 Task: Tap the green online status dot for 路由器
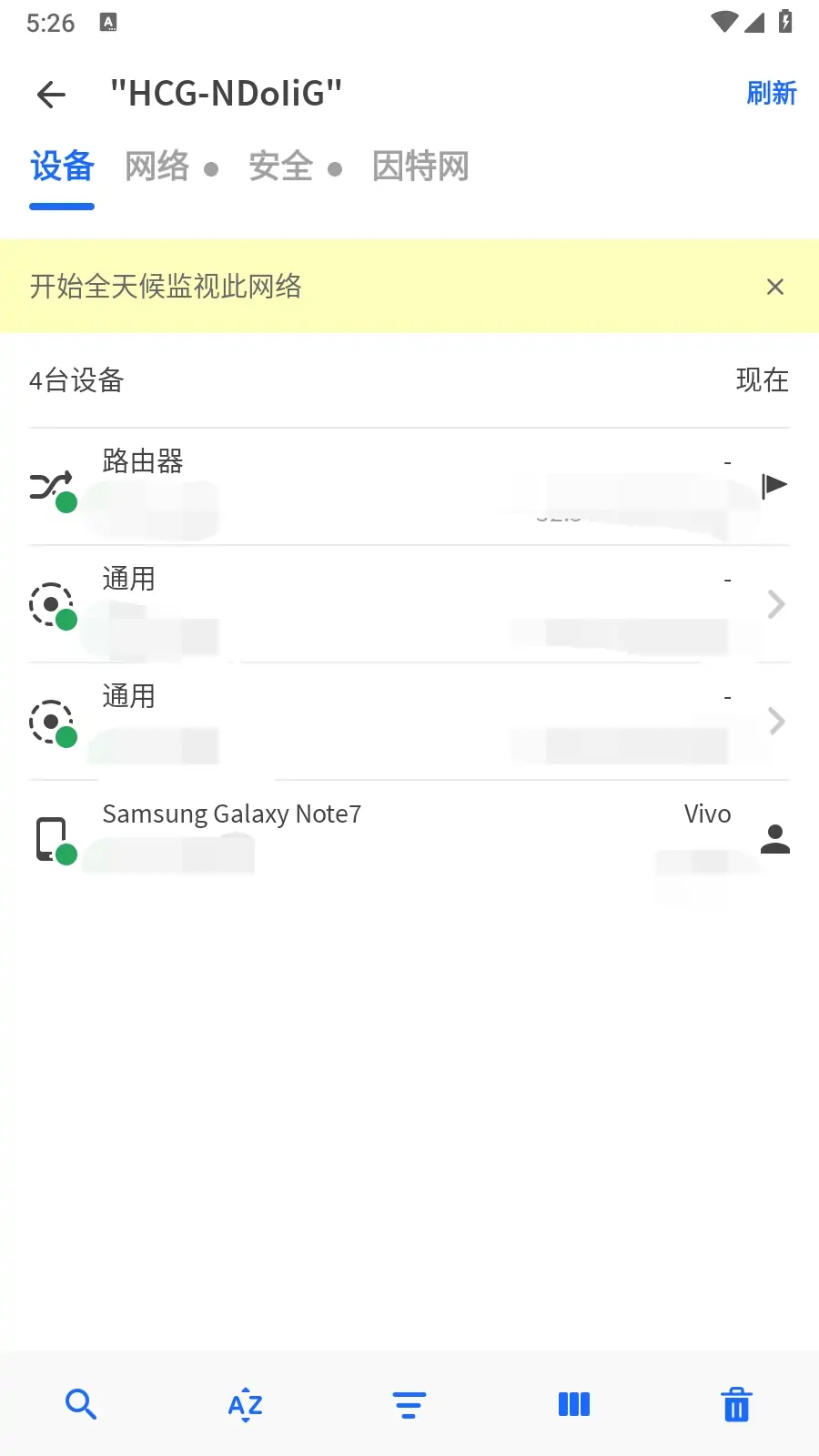coord(66,501)
